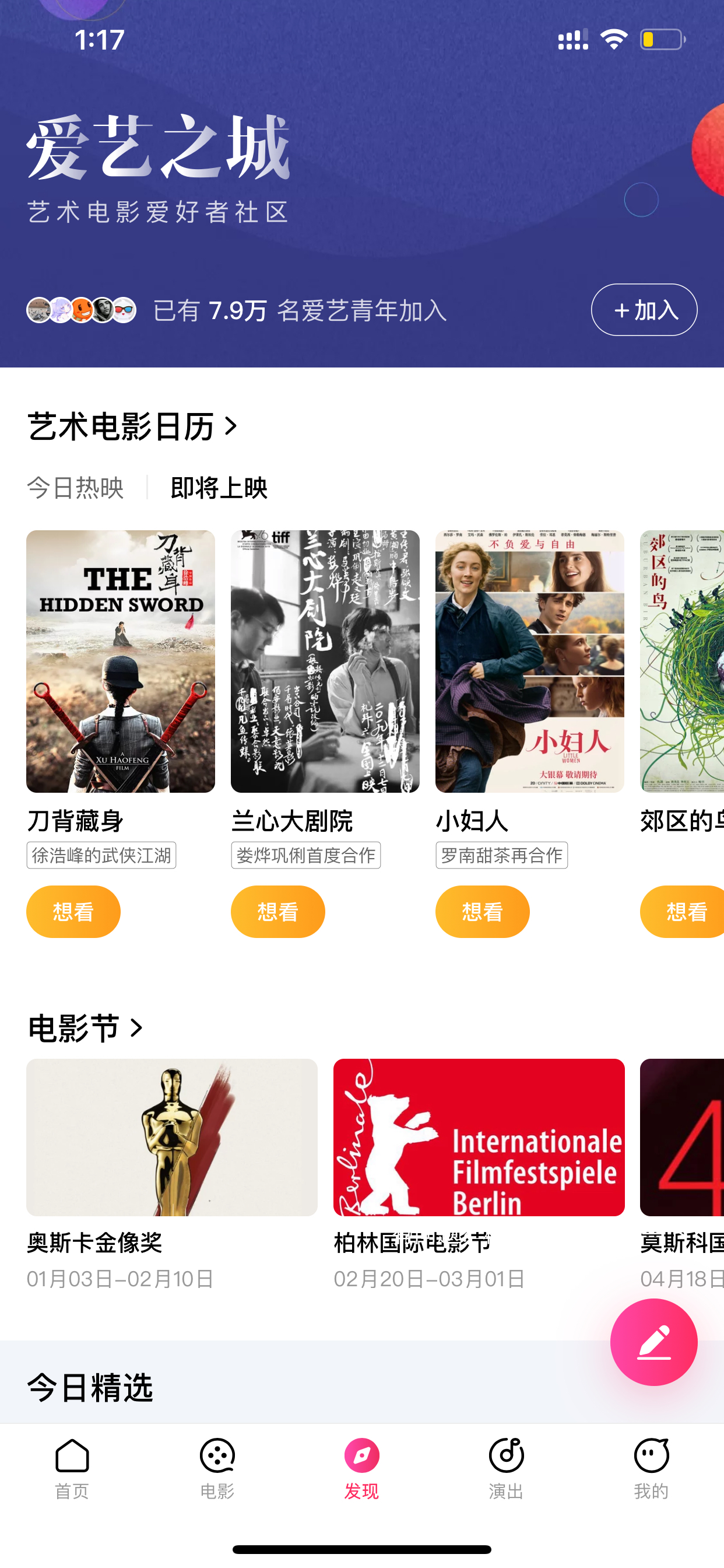
Task: Mark 刀背藏身 as 想看
Action: 73,911
